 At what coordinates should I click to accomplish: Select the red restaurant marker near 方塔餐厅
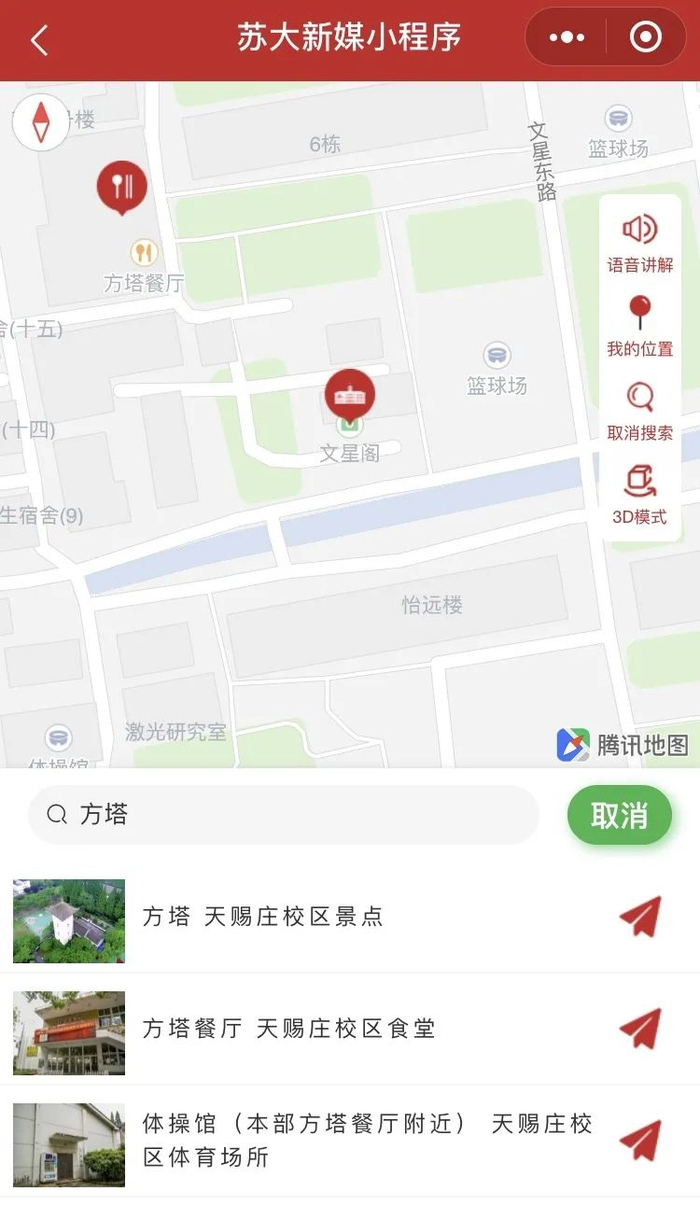point(122,187)
